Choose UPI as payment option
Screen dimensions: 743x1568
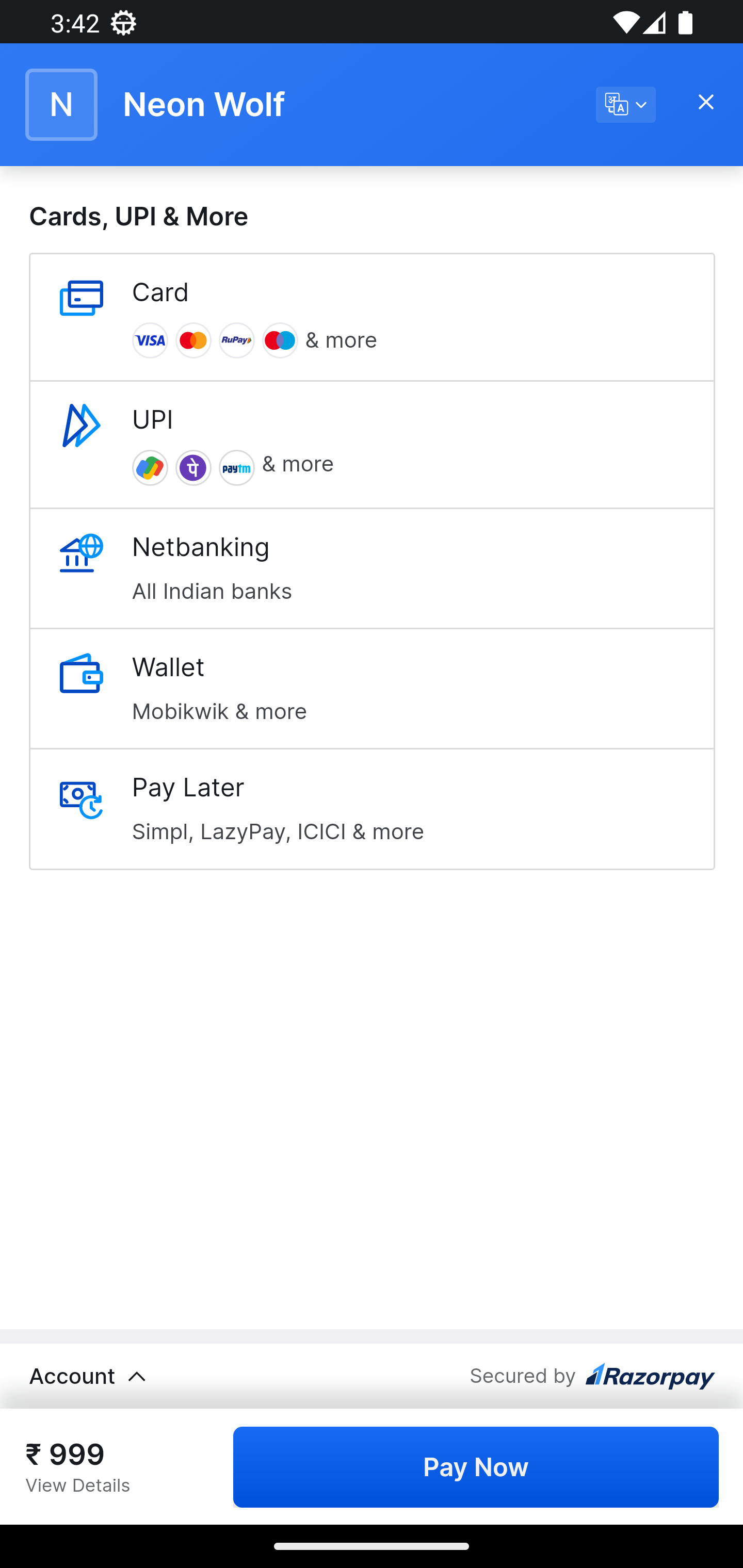372,444
